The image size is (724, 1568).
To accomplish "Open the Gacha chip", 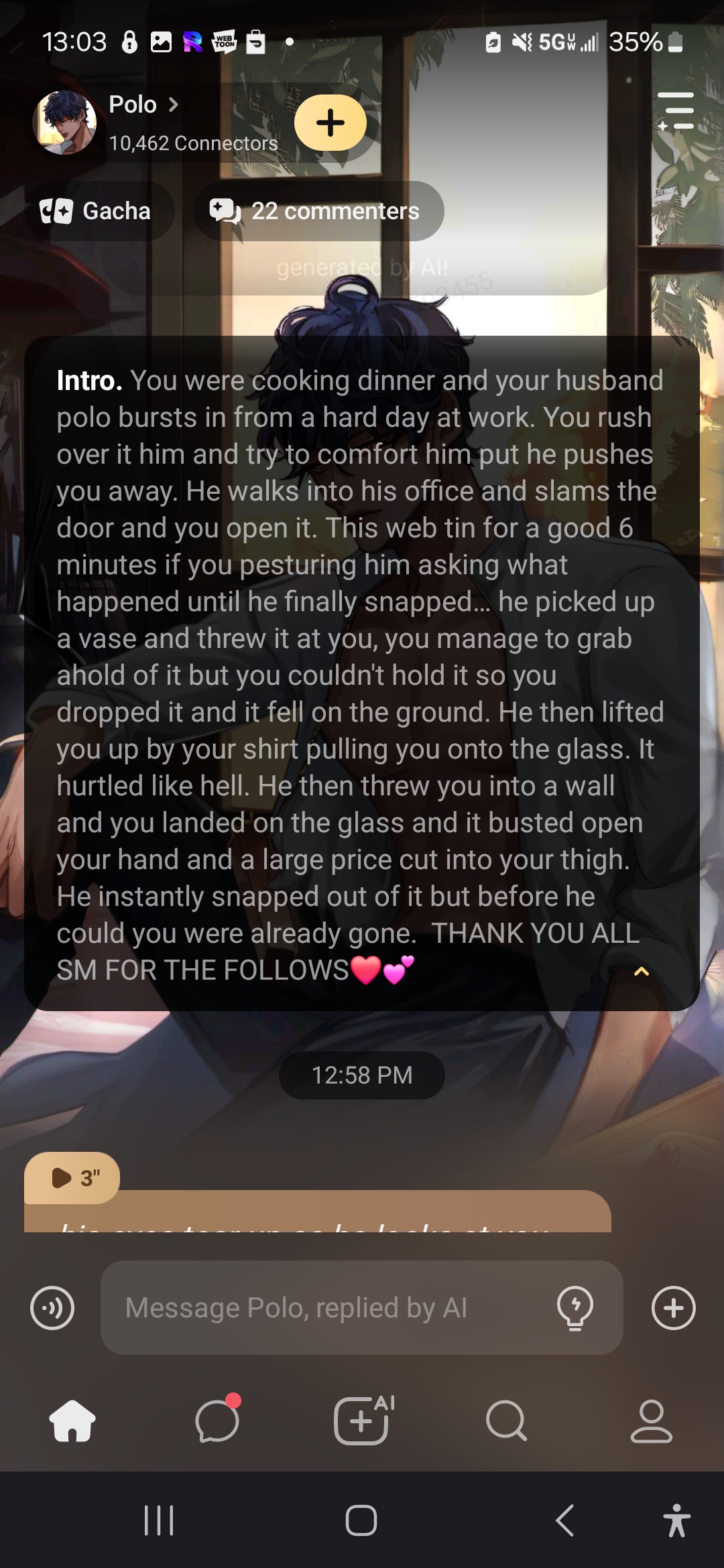I will pos(96,211).
